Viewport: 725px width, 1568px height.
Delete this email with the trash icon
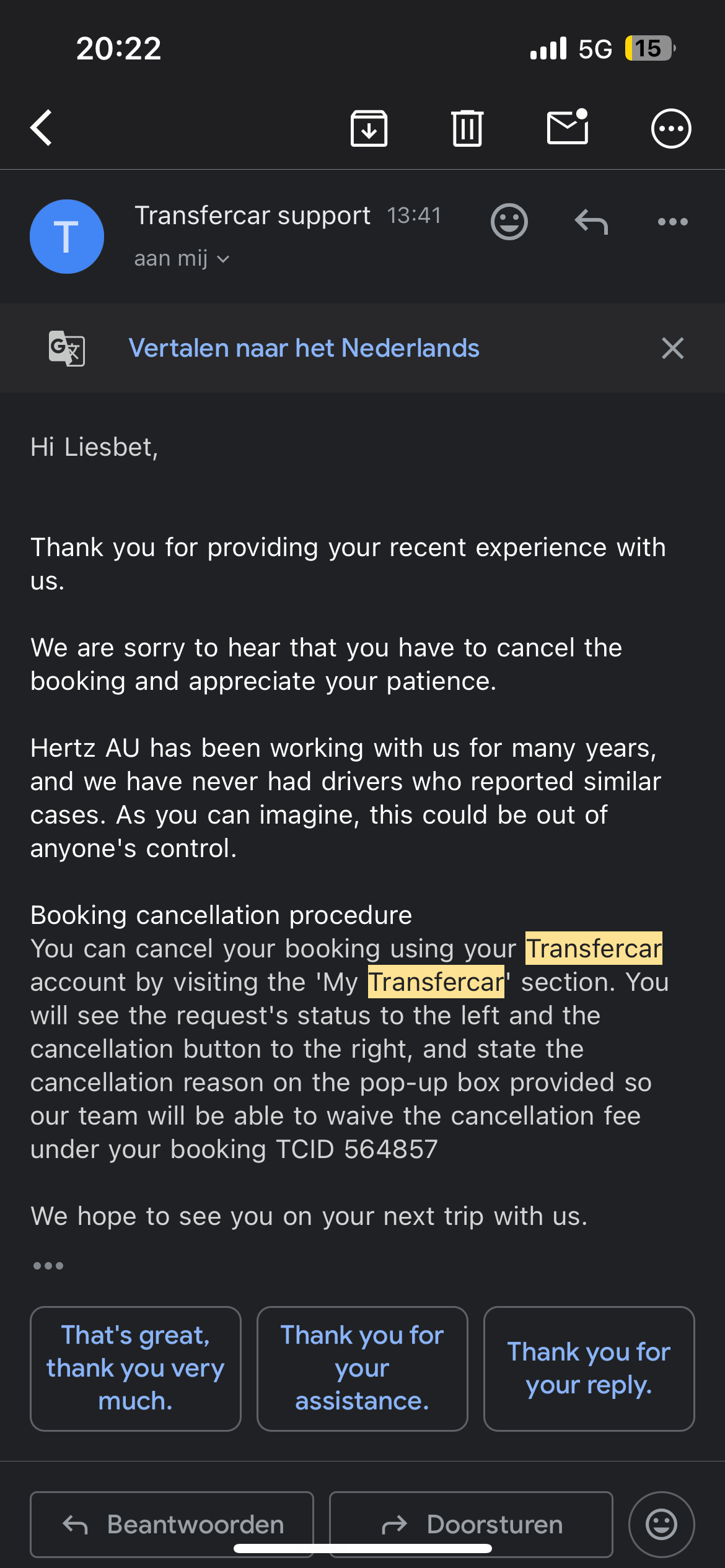coord(467,128)
